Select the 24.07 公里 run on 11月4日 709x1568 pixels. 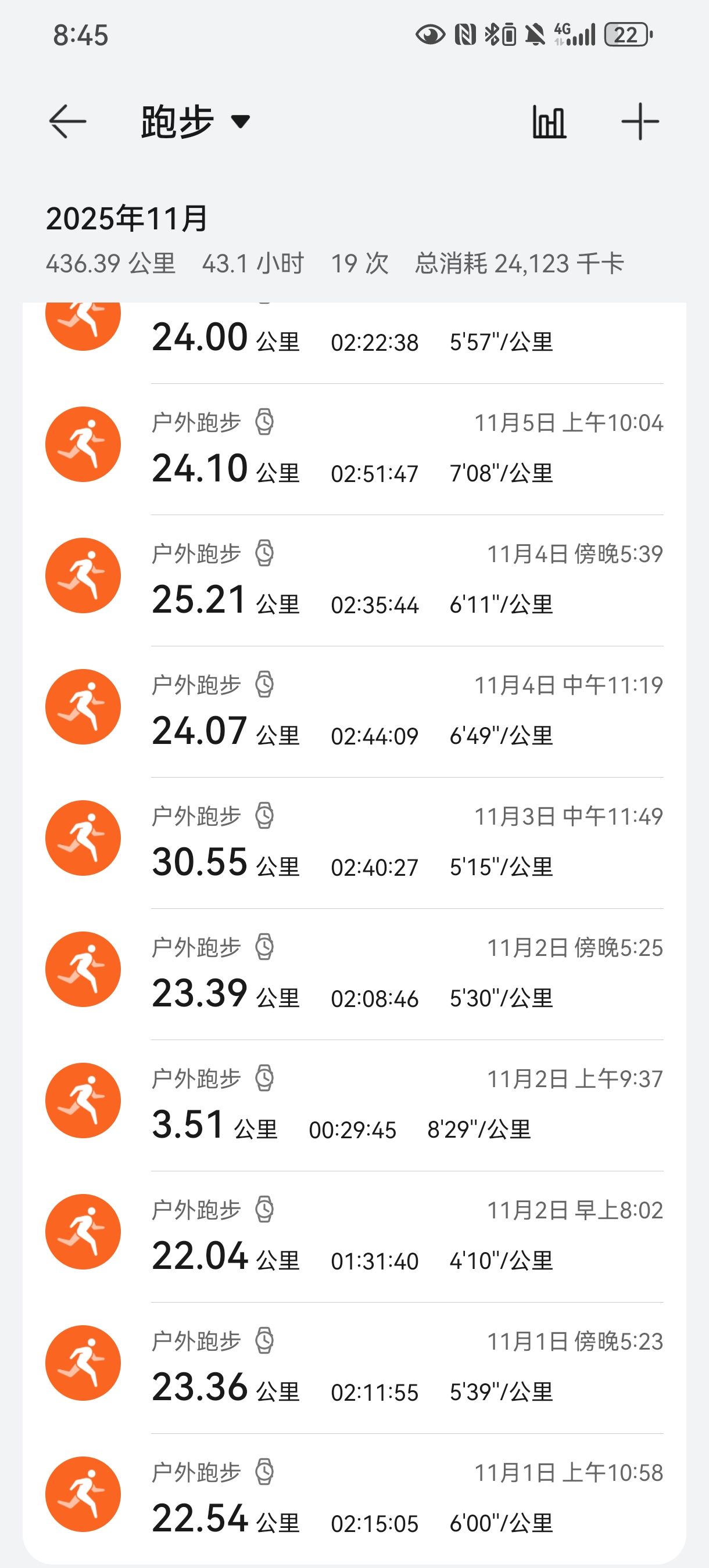pos(353,710)
